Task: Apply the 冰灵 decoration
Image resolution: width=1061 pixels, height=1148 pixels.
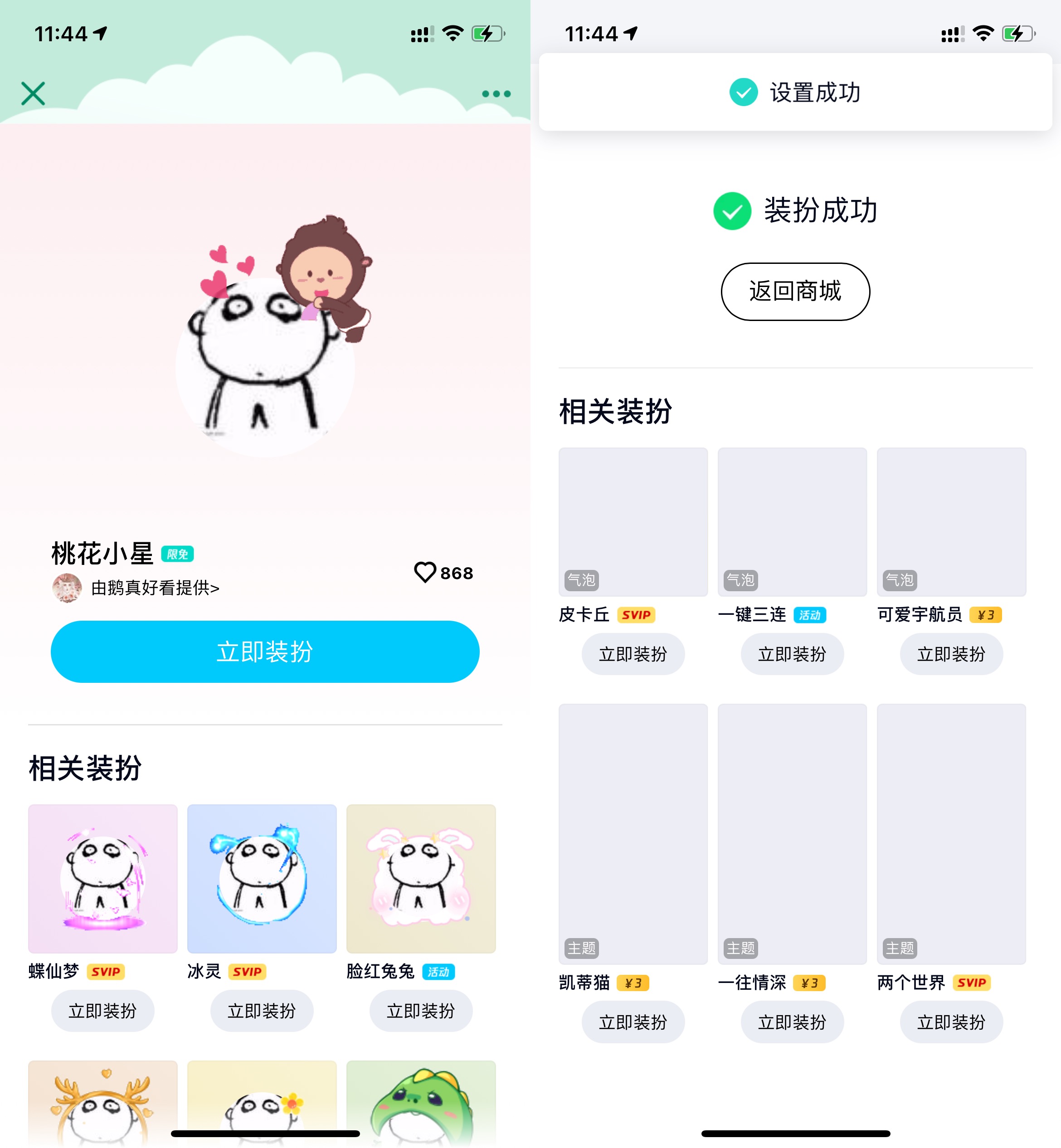Action: pos(262,1011)
